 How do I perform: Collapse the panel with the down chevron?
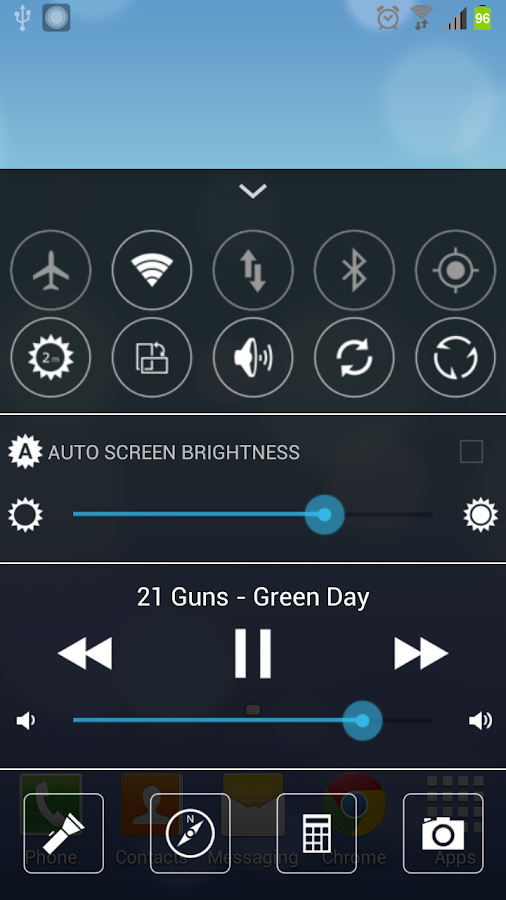[253, 191]
